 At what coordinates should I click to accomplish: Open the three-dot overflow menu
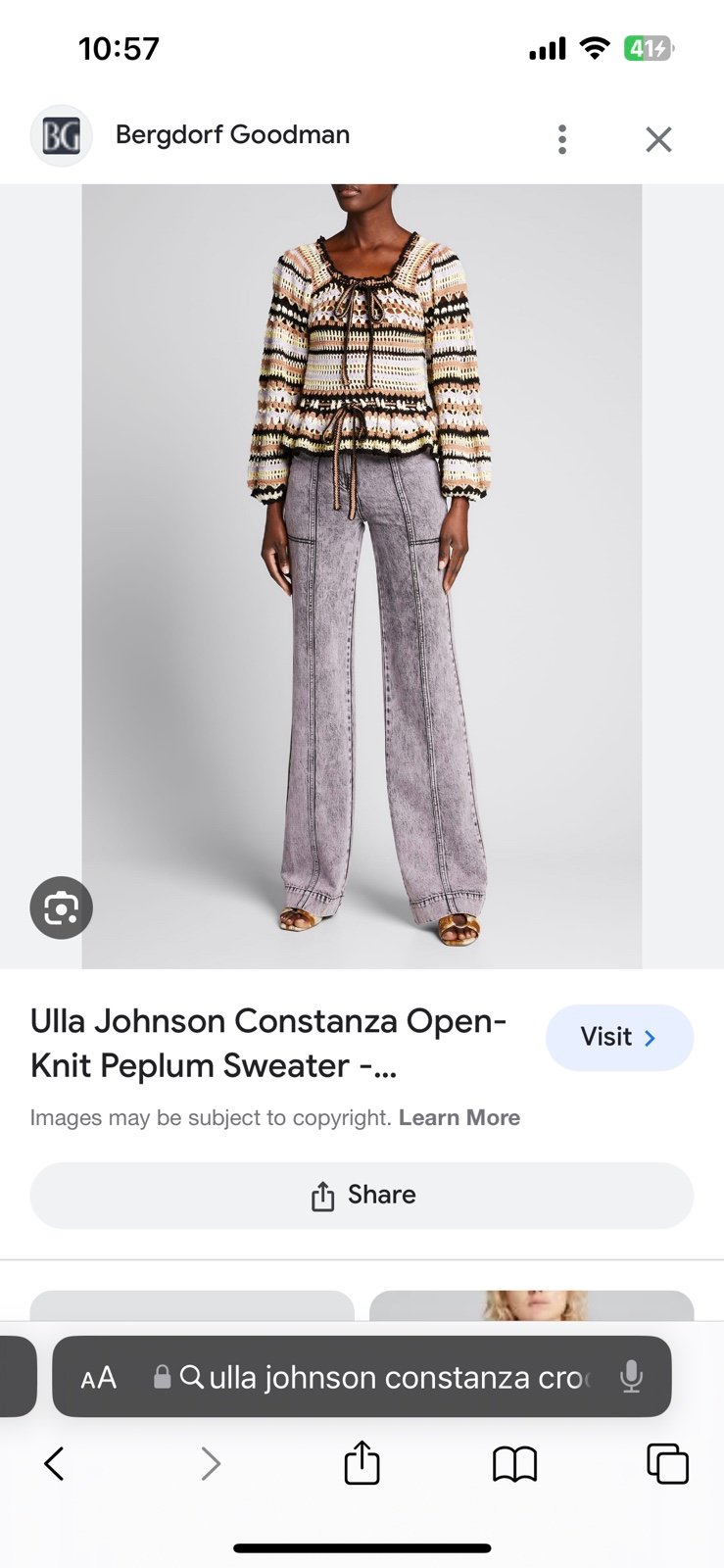click(562, 139)
